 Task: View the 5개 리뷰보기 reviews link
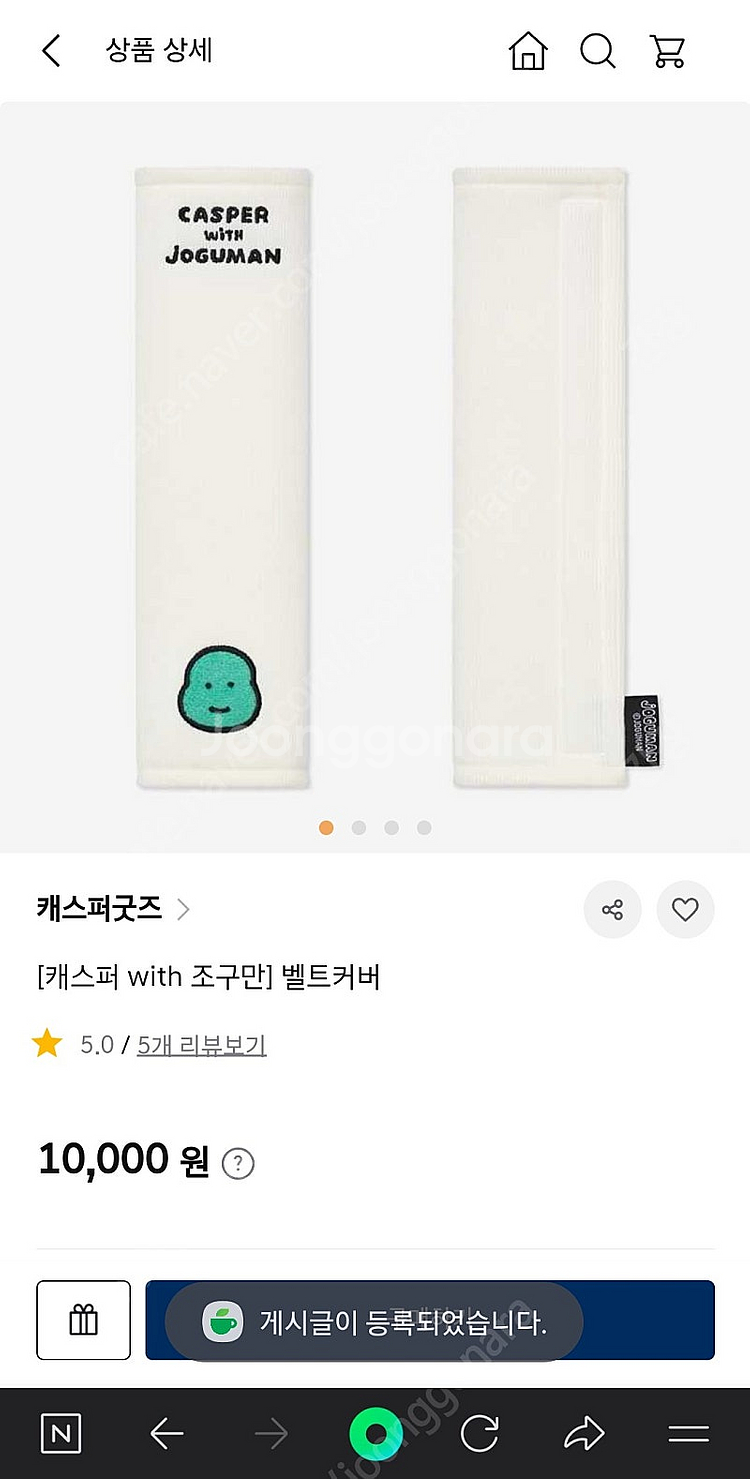tap(201, 1045)
